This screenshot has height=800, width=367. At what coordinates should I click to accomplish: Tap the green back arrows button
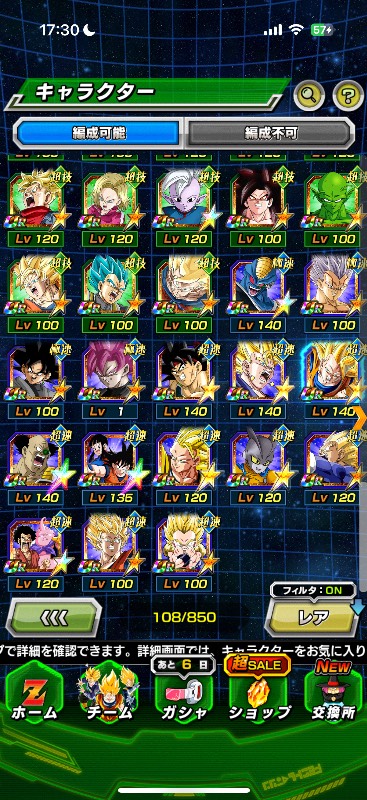pyautogui.click(x=54, y=618)
